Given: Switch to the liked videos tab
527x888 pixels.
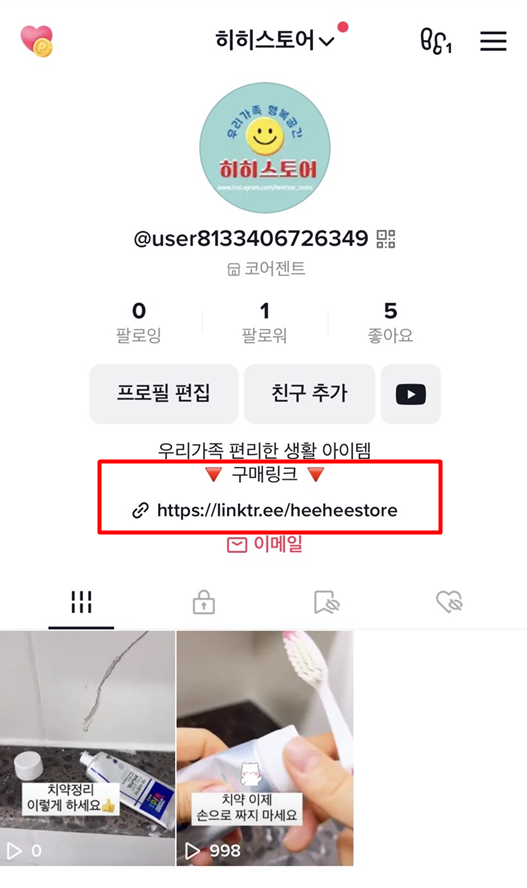Looking at the screenshot, I should [x=449, y=602].
